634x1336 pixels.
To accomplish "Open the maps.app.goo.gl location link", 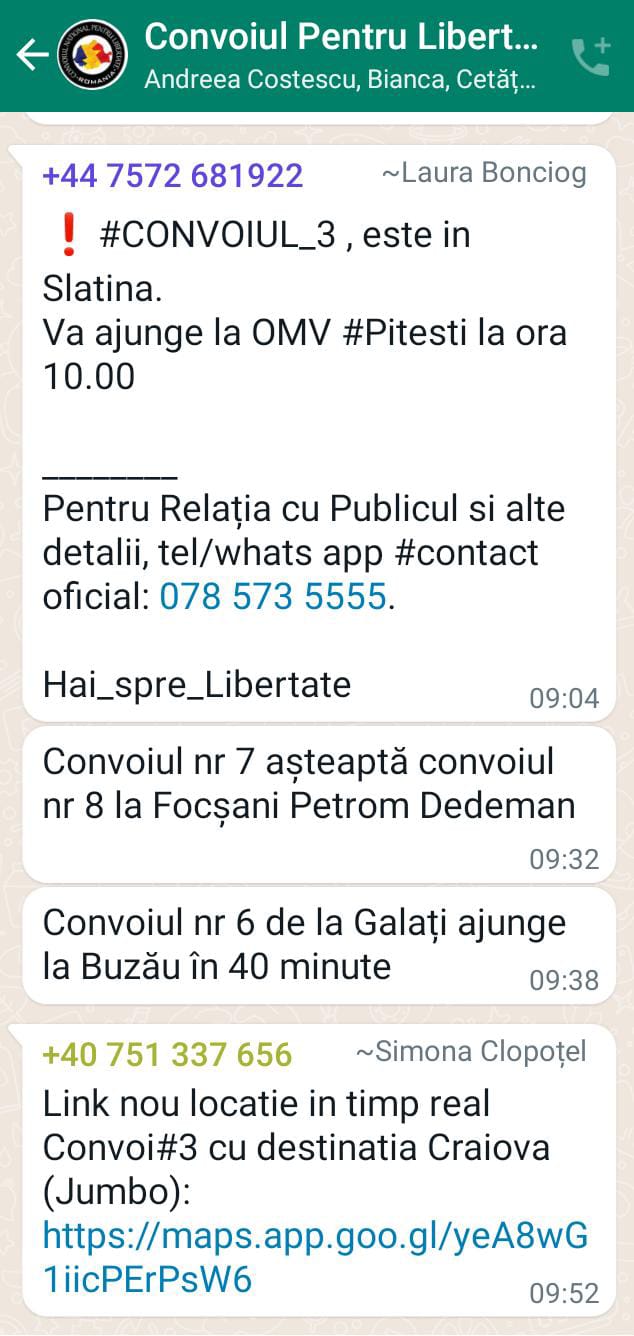I will coord(313,1237).
